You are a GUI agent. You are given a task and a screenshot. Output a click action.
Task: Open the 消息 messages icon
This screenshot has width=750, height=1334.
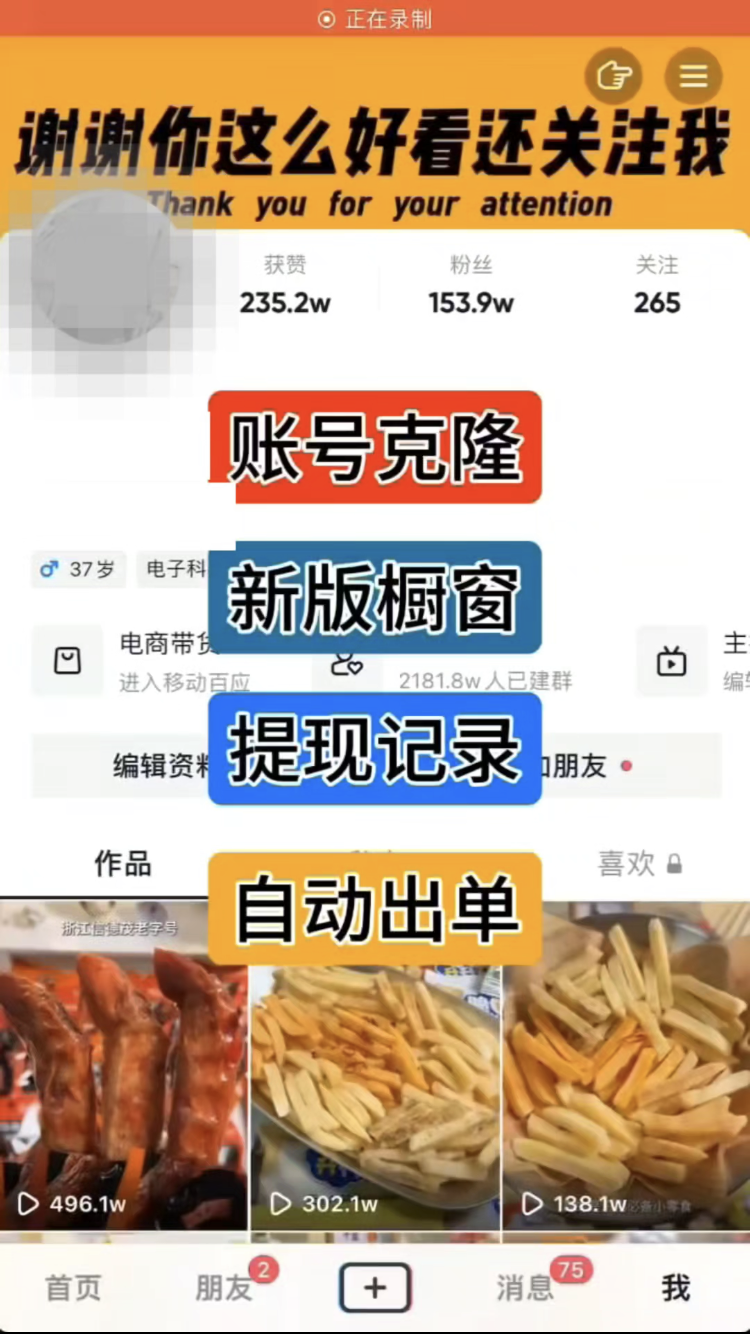(x=523, y=1288)
